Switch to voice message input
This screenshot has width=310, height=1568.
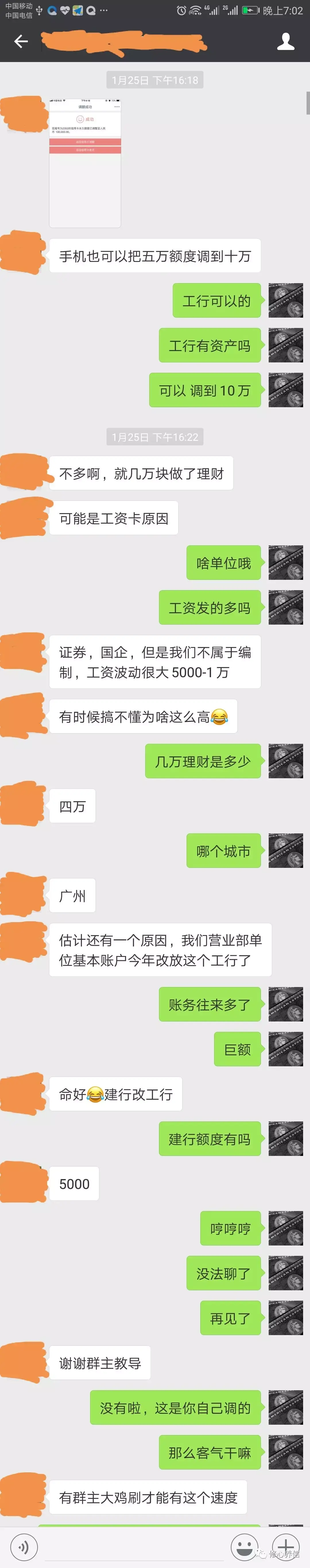coord(24,1546)
